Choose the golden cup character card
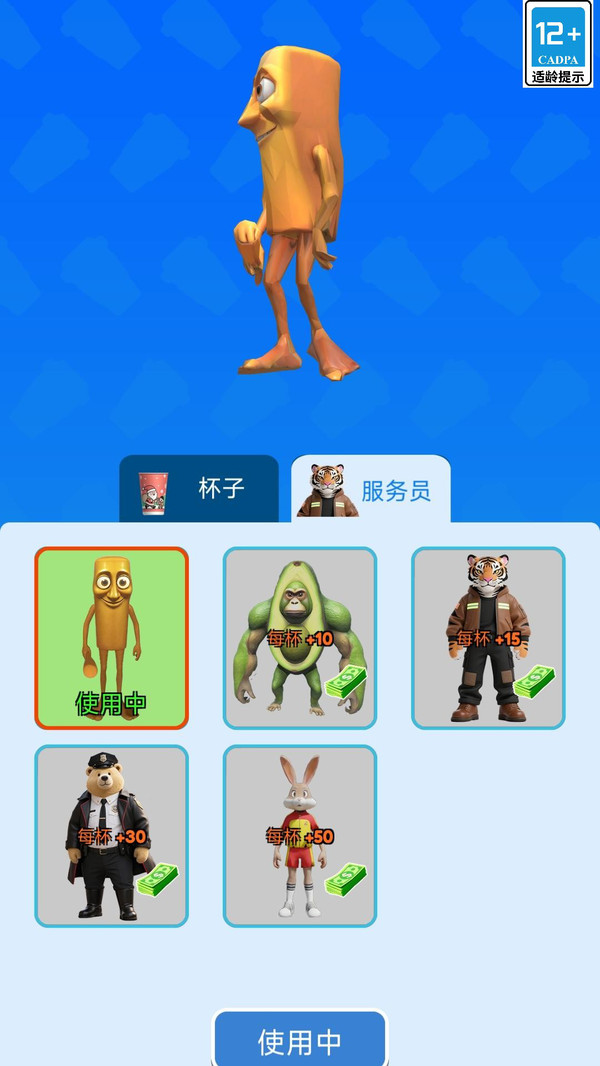This screenshot has height=1066, width=600. coord(111,638)
